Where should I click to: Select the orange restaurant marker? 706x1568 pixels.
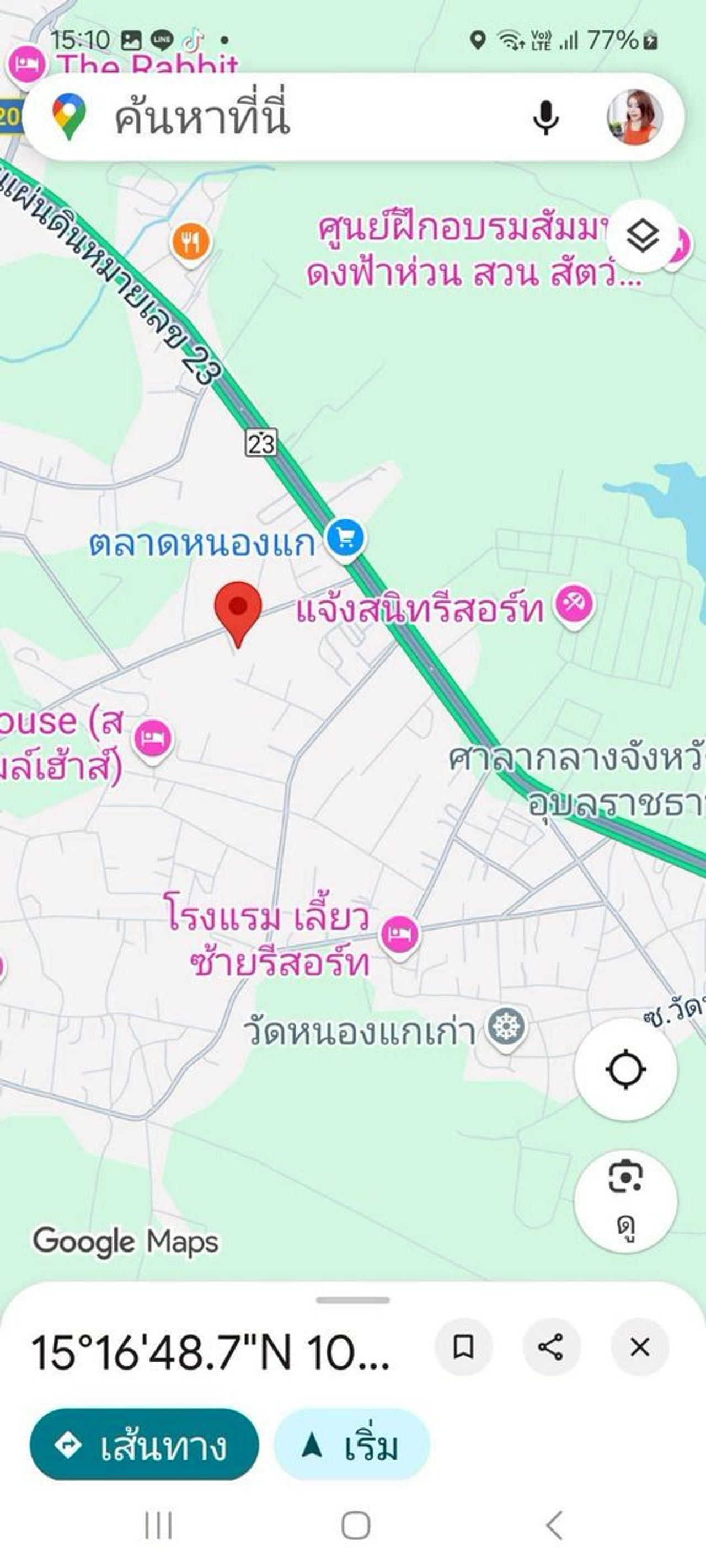[x=191, y=242]
